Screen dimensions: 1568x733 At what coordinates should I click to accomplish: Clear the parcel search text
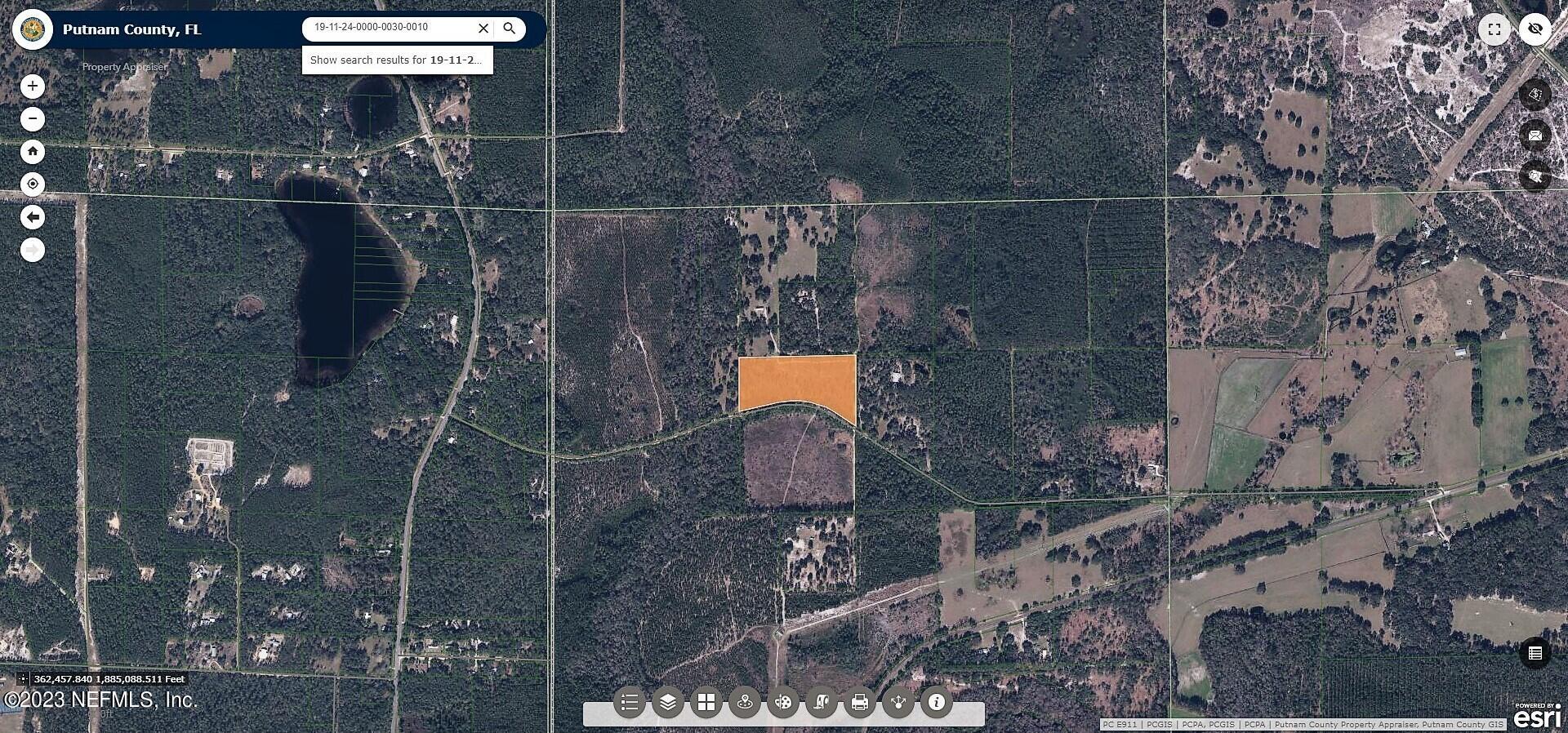483,29
